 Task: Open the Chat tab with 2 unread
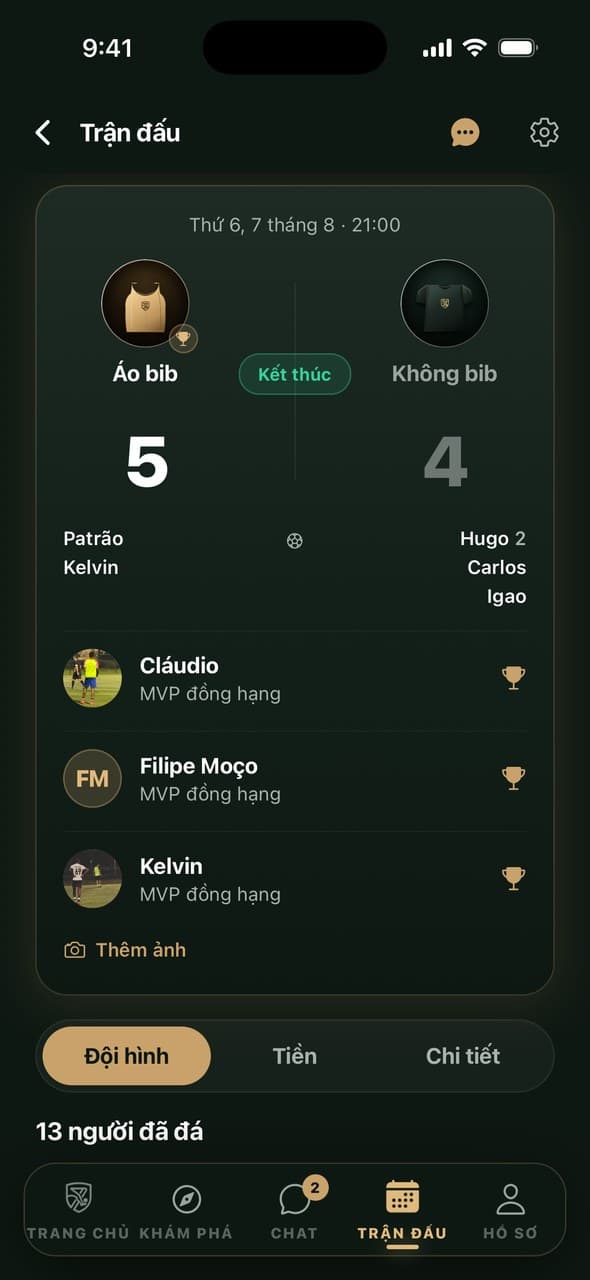point(295,1211)
